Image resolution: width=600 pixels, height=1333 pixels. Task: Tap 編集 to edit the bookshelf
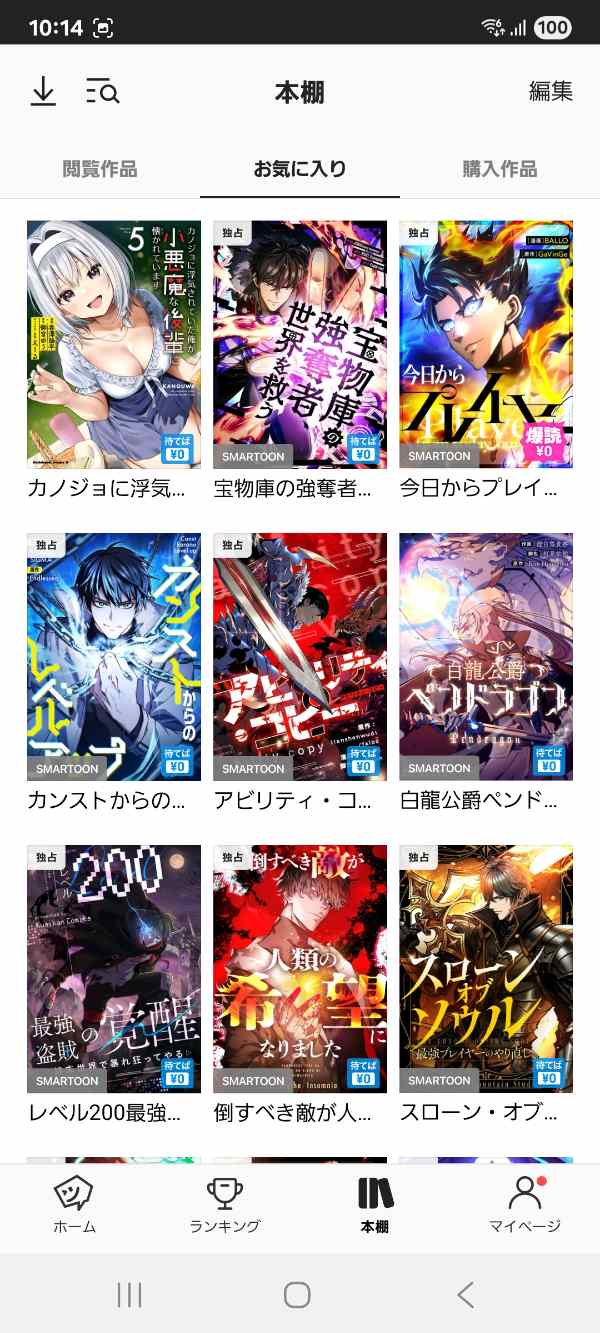point(550,91)
